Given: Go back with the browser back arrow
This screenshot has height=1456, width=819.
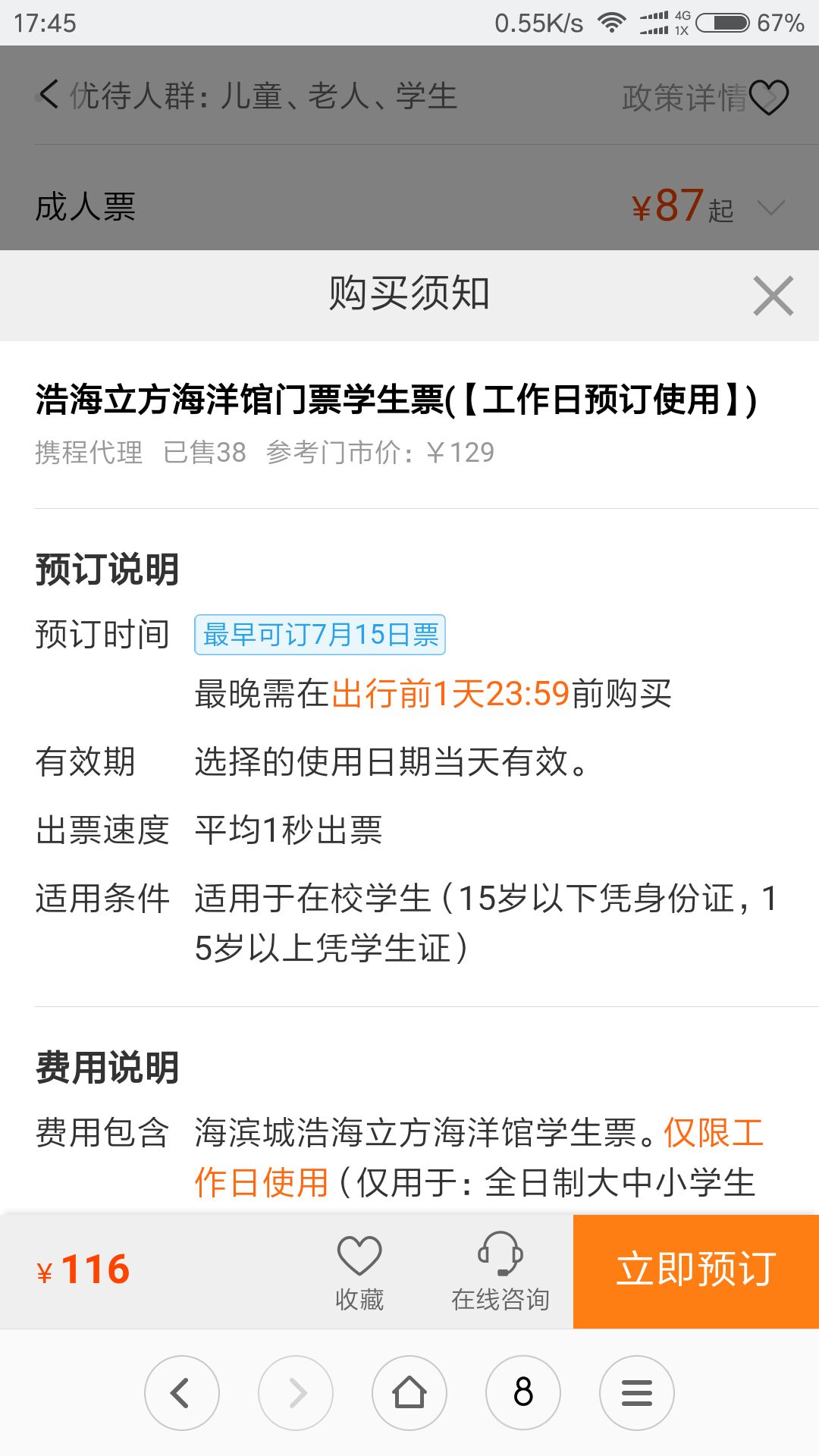Looking at the screenshot, I should pos(182,1393).
